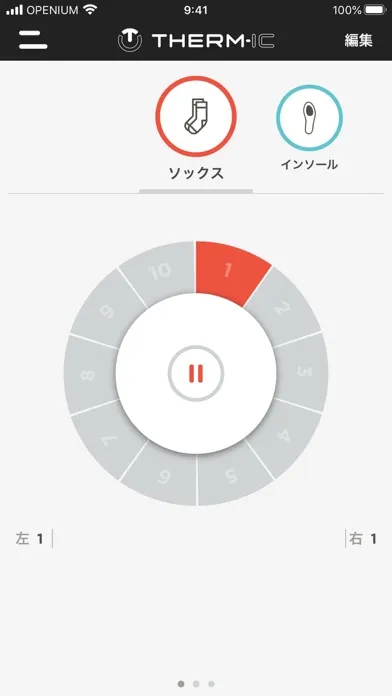Set the dial to level 7

107,439
